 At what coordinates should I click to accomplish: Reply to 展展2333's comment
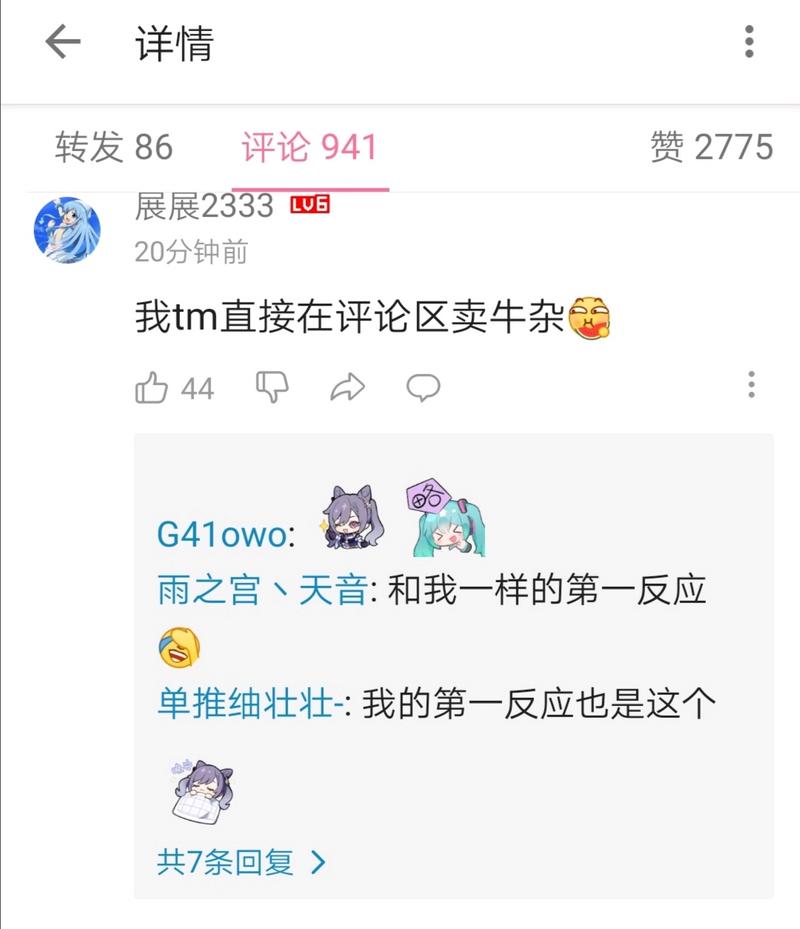coord(423,387)
